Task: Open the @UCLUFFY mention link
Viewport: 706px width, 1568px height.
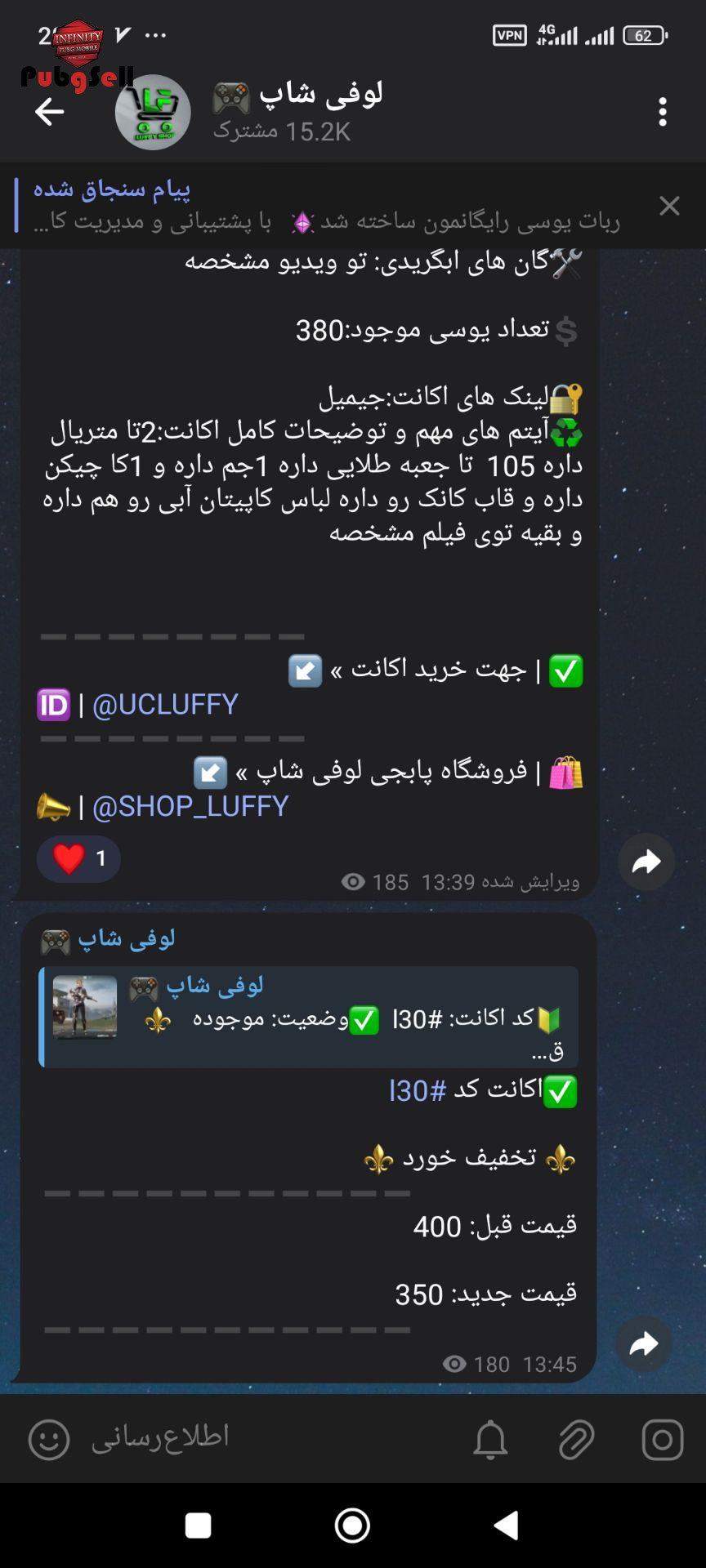Action: point(165,704)
